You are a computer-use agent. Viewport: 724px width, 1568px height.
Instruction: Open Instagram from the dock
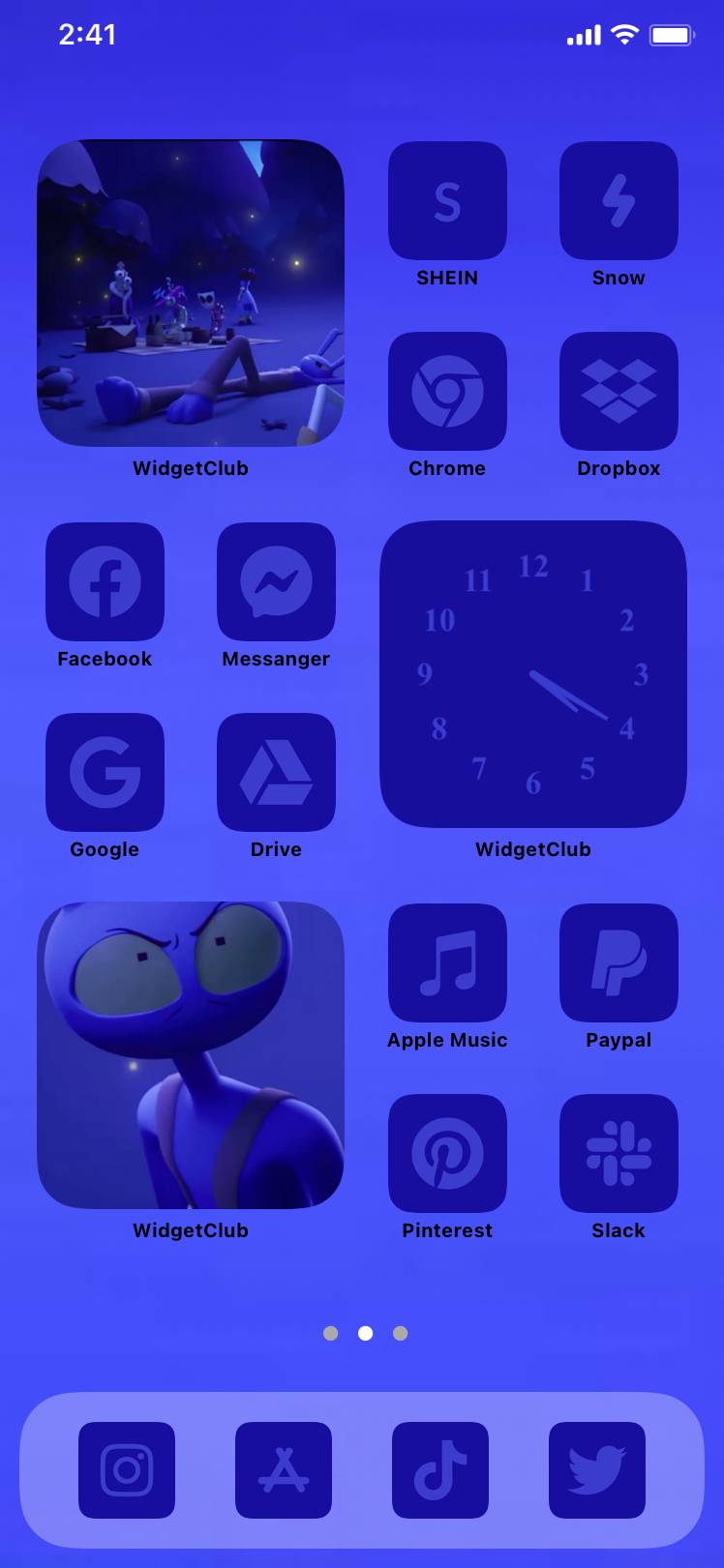coord(127,1470)
